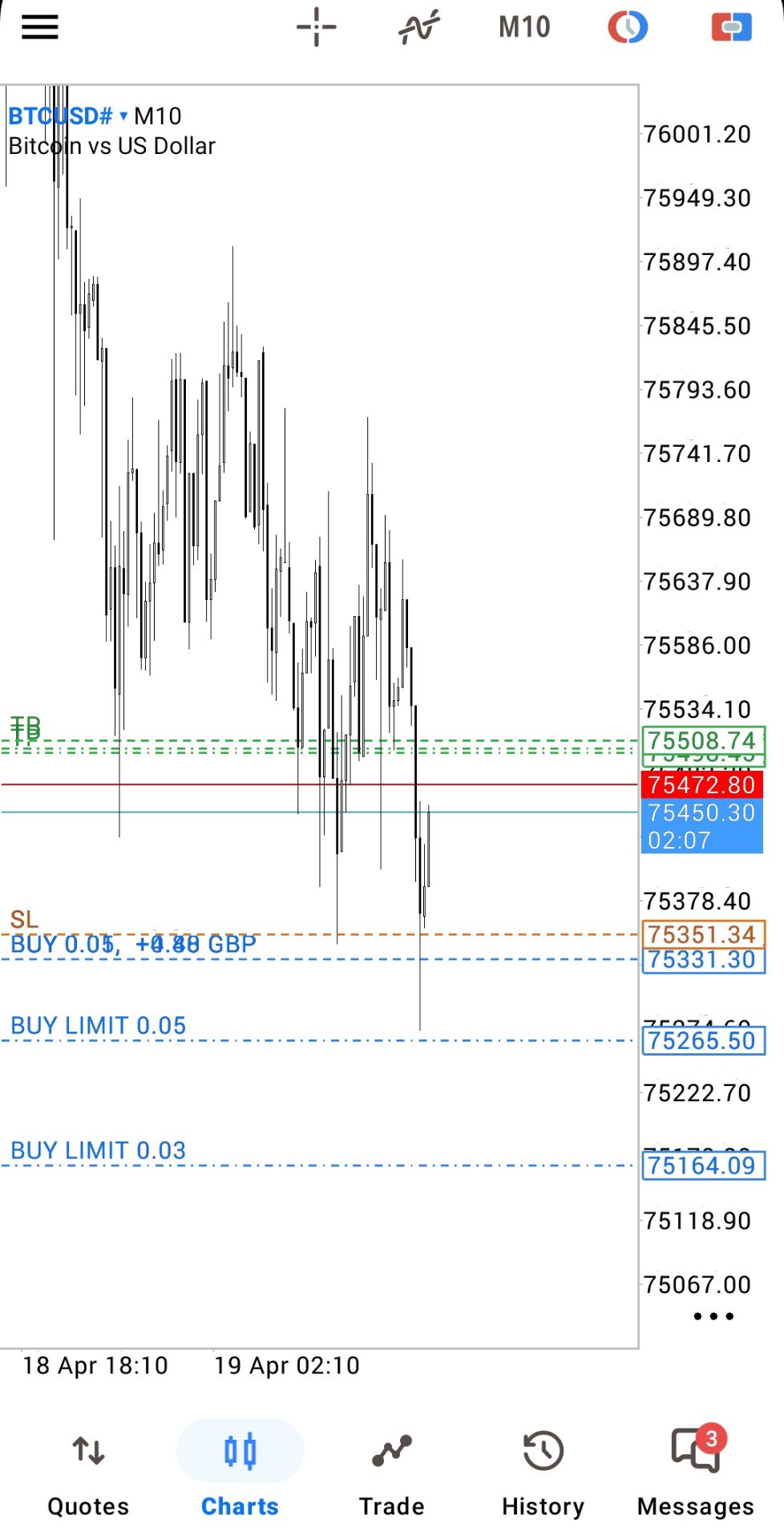This screenshot has width=784, height=1540.
Task: Open the indicators list
Action: (419, 27)
